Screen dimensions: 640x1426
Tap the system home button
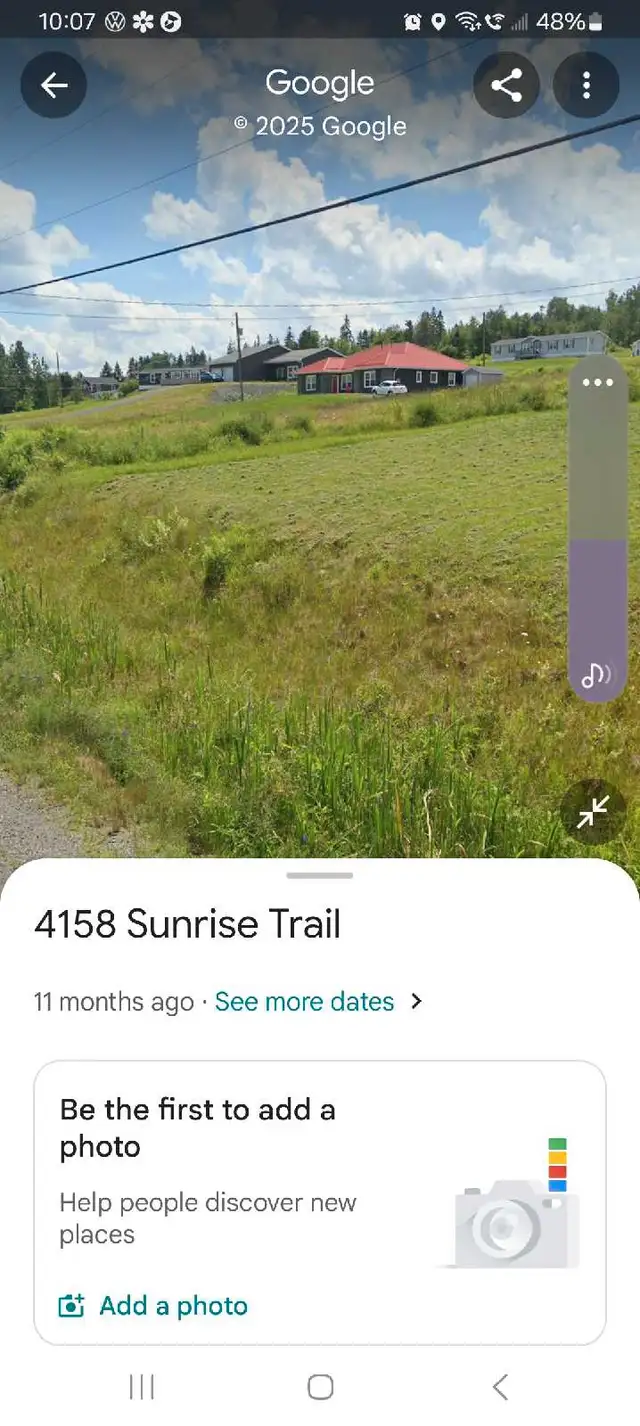click(320, 1387)
